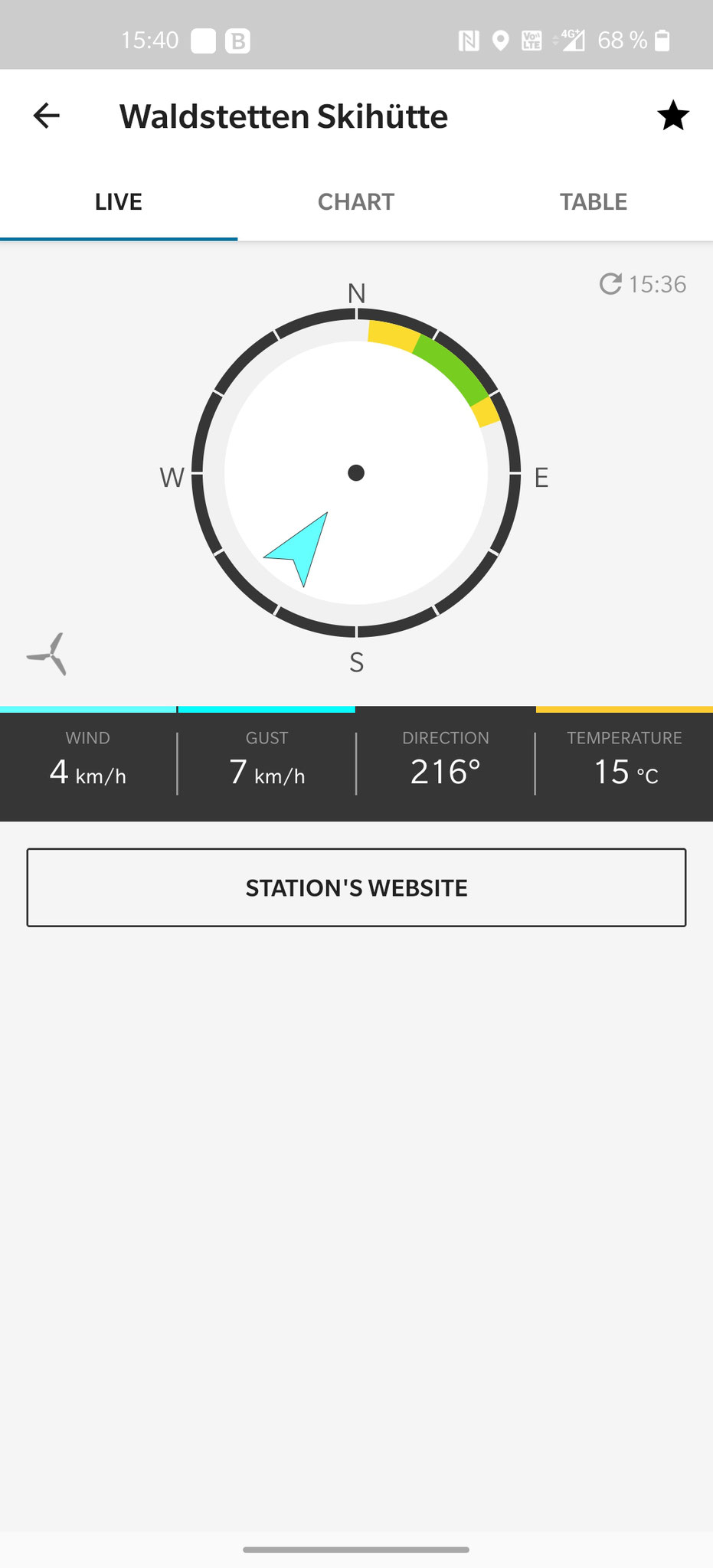Go back using the arrow icon

pos(47,116)
